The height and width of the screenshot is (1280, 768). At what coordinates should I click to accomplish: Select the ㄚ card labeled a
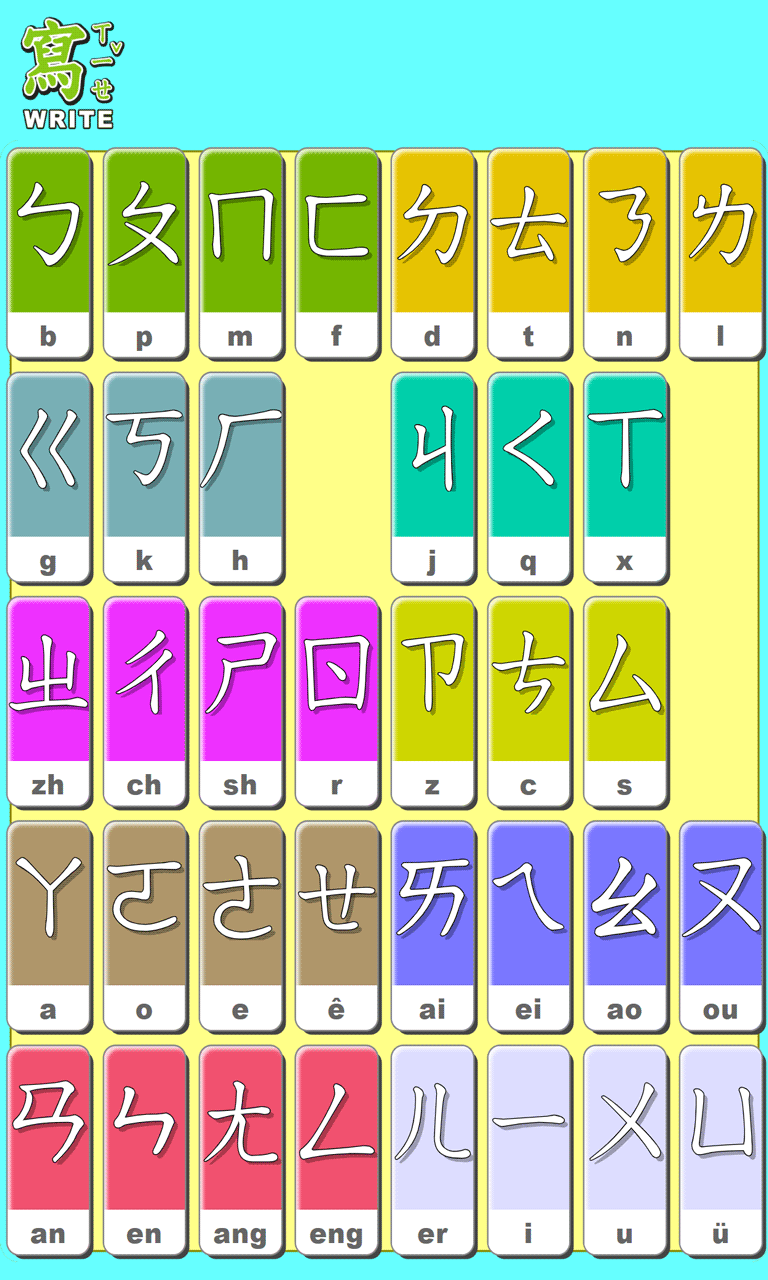coord(49,926)
